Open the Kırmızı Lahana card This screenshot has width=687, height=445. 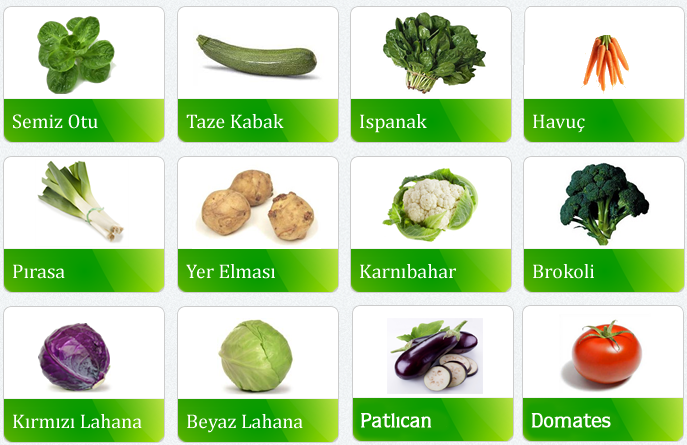[x=84, y=374]
